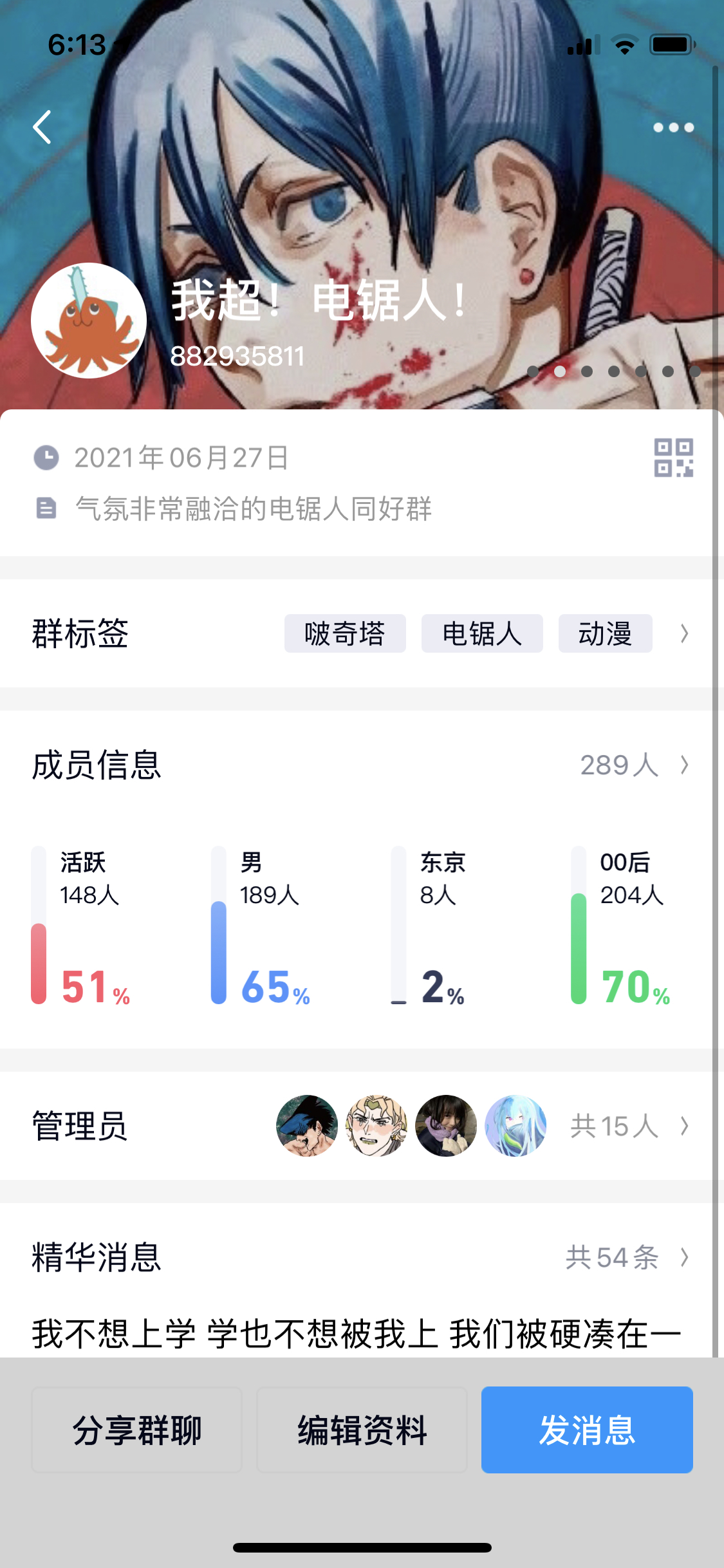The height and width of the screenshot is (1568, 724).
Task: Open the group QR code
Action: [x=673, y=458]
